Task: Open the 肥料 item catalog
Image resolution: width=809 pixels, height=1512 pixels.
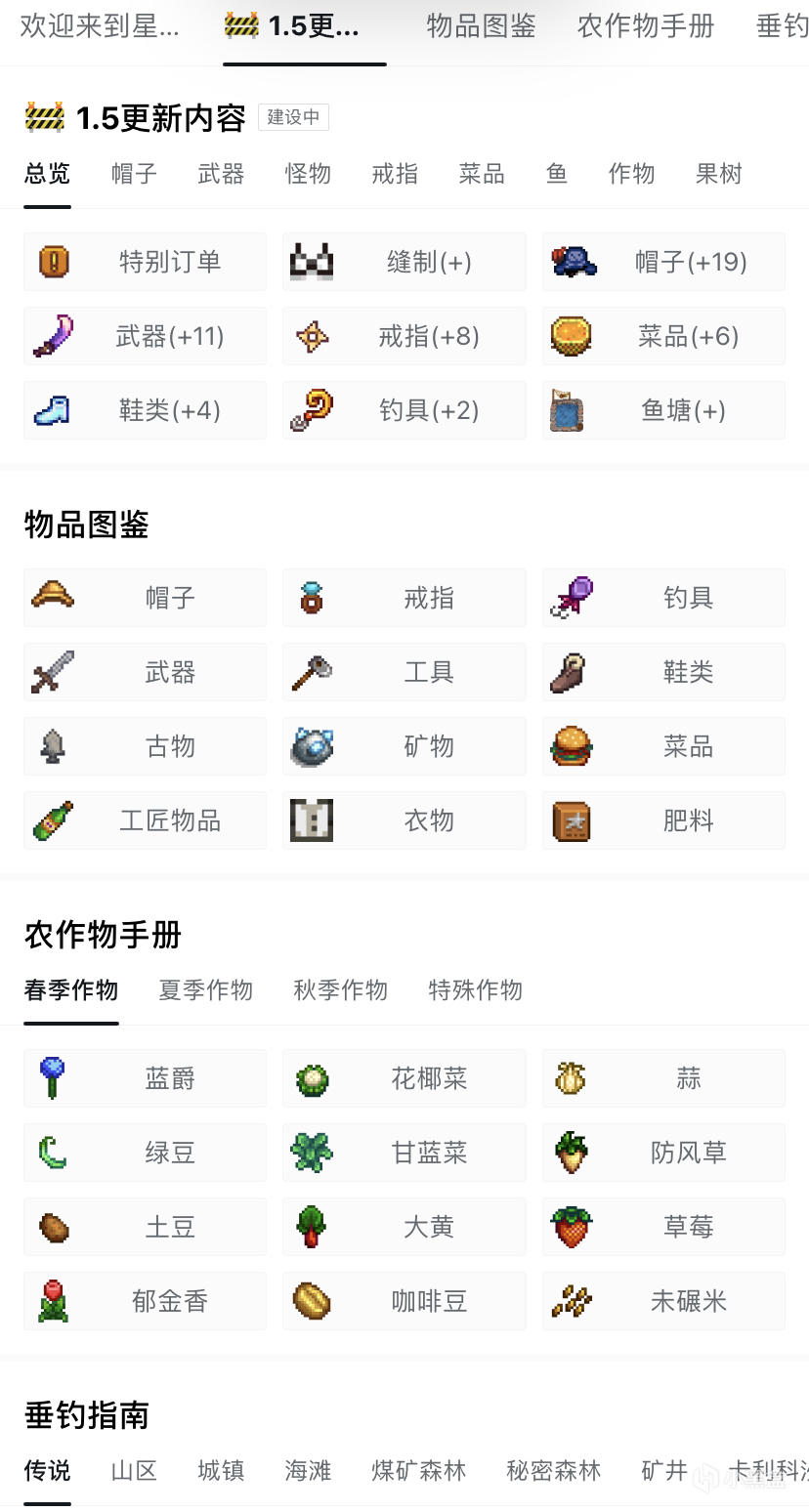Action: click(663, 820)
